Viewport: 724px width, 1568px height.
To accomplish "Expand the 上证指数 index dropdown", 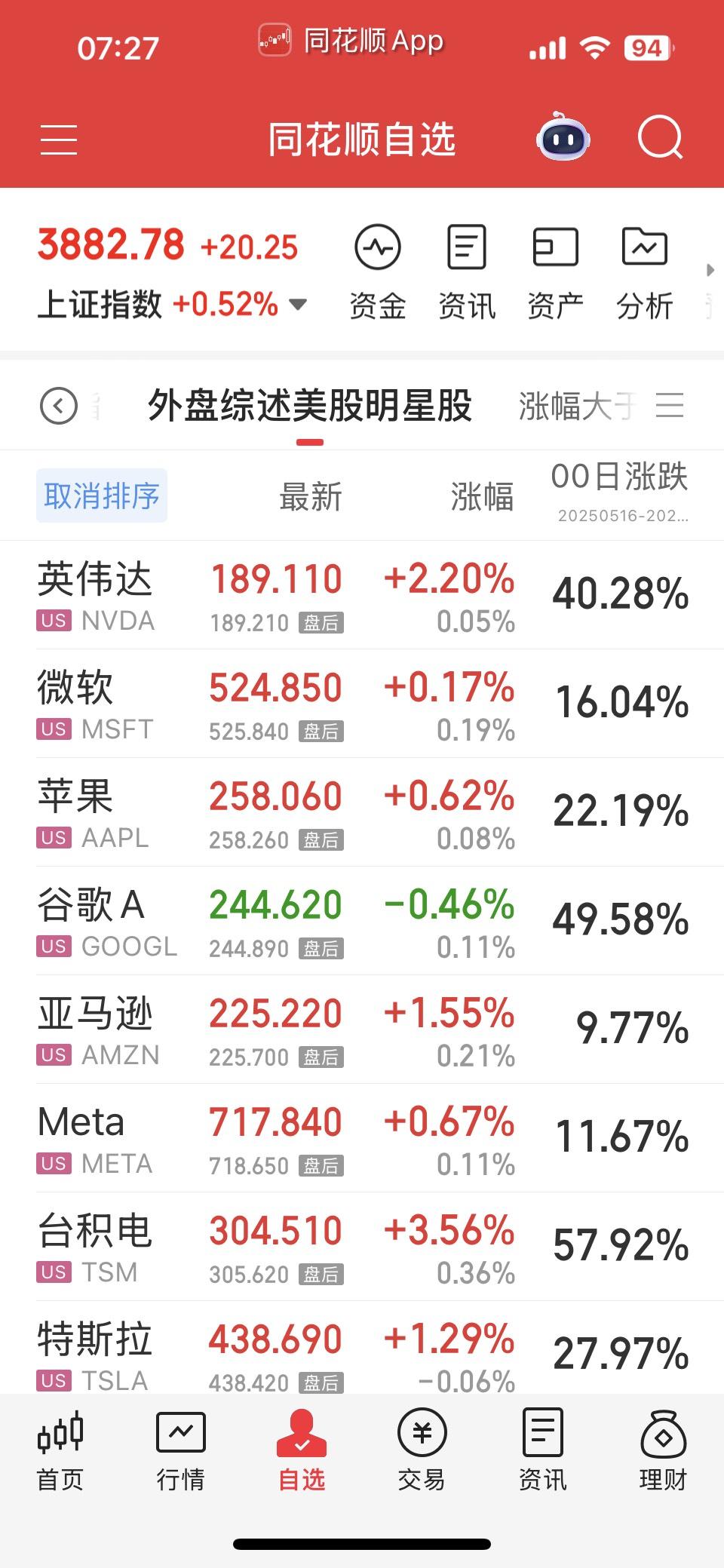I will point(299,305).
